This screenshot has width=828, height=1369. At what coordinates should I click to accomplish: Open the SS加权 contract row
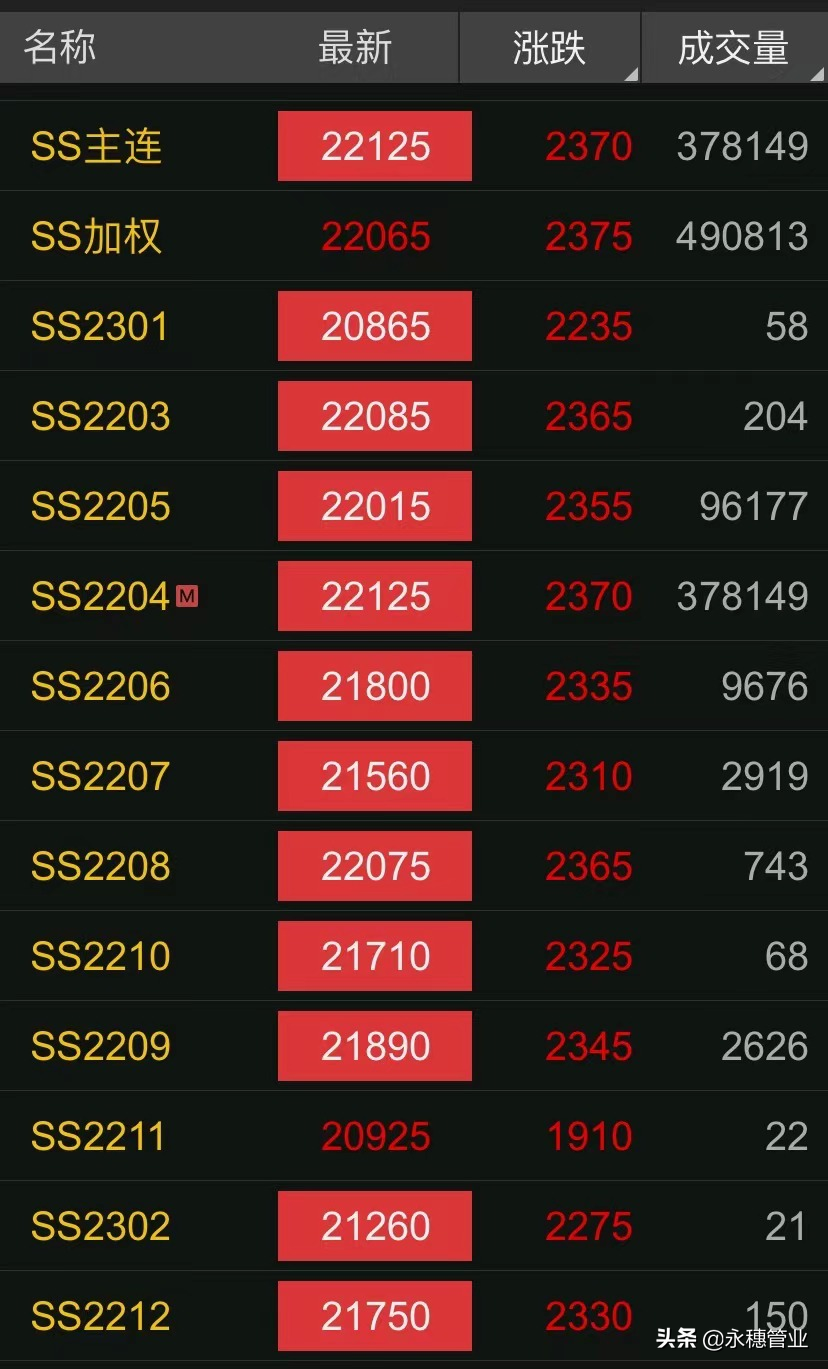(414, 236)
